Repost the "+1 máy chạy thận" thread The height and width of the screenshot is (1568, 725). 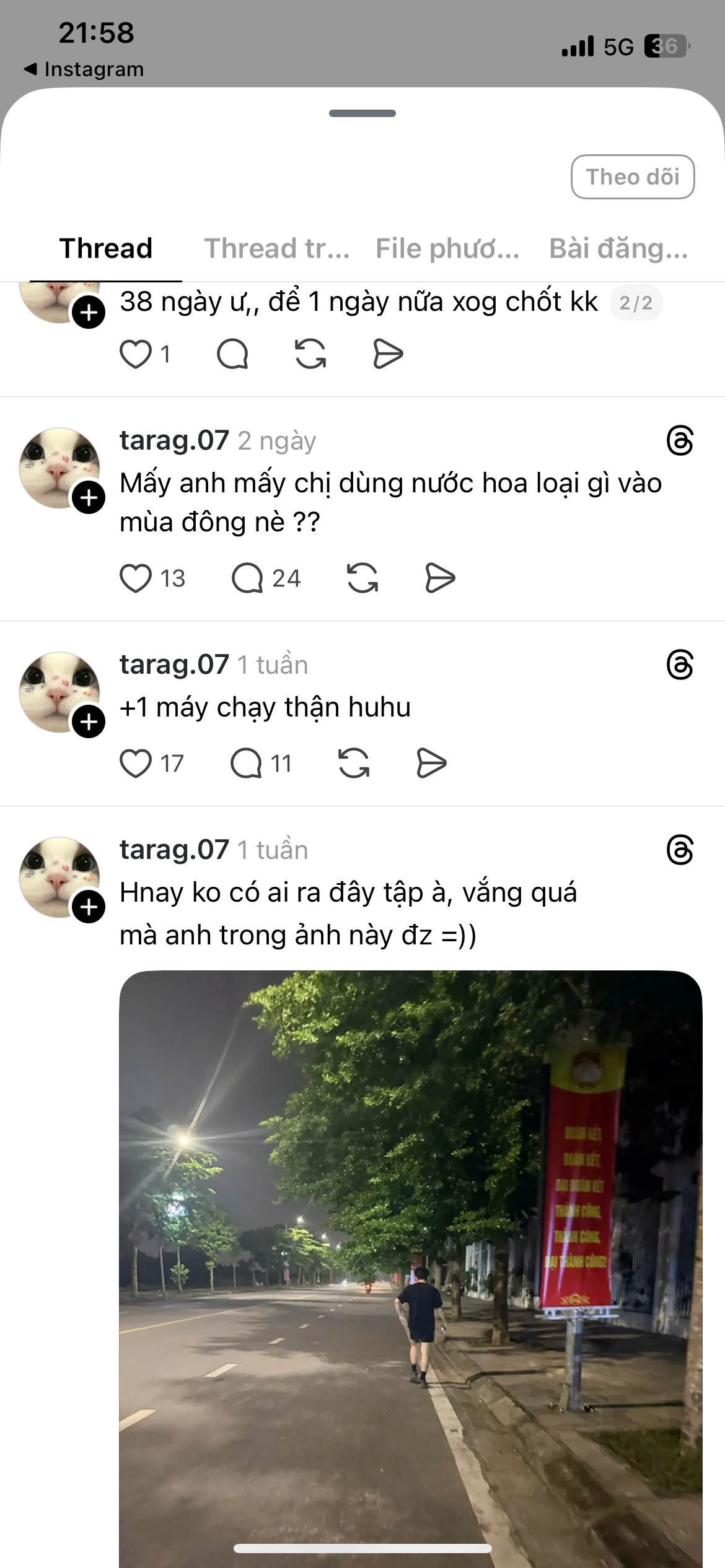354,763
